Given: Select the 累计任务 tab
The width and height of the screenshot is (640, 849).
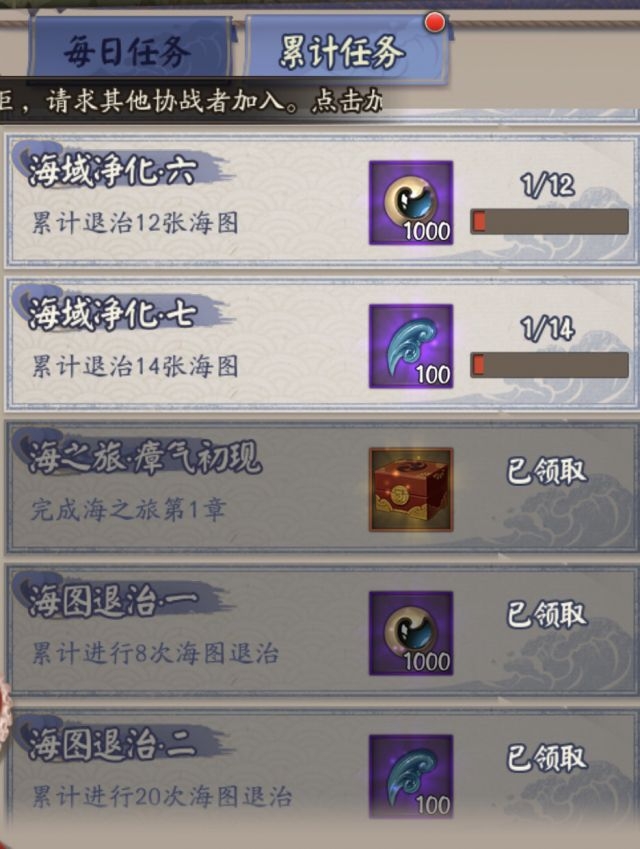Looking at the screenshot, I should coord(343,50).
